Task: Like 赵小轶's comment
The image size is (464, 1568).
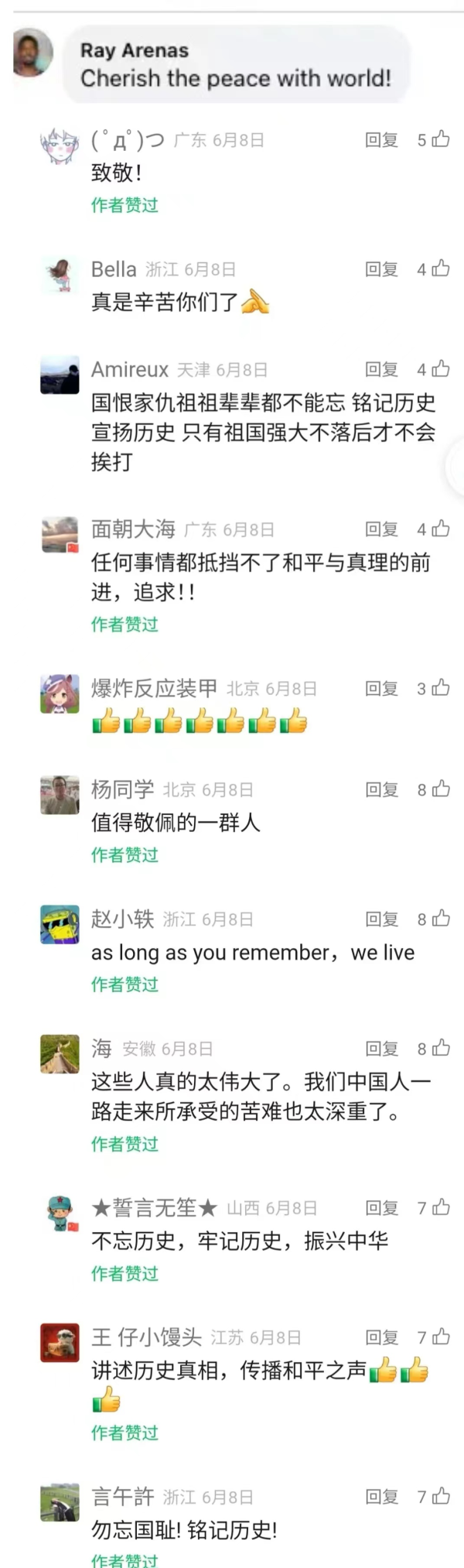Action: point(440,919)
